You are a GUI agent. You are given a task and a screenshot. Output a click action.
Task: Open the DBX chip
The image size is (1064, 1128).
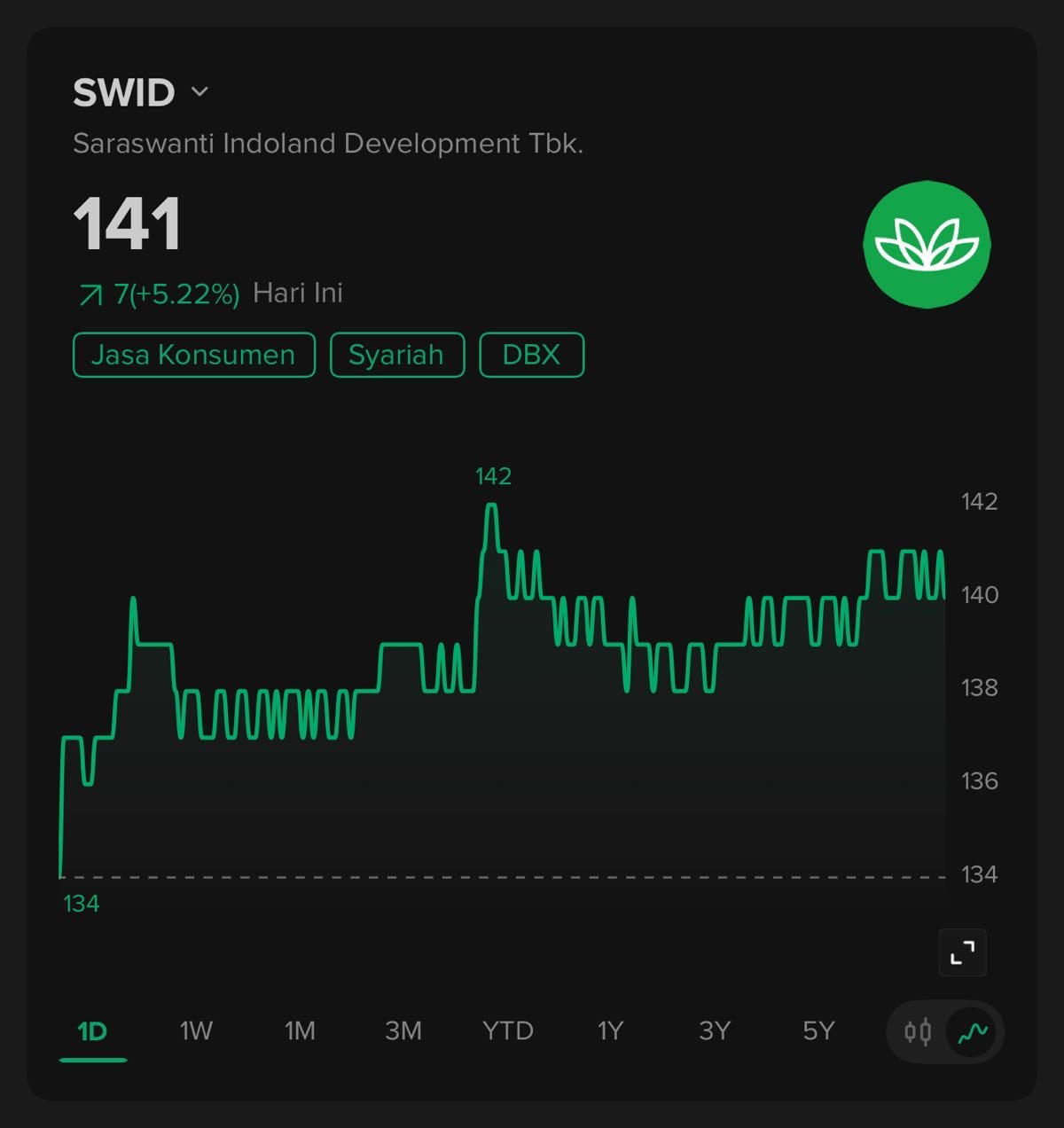pyautogui.click(x=531, y=355)
